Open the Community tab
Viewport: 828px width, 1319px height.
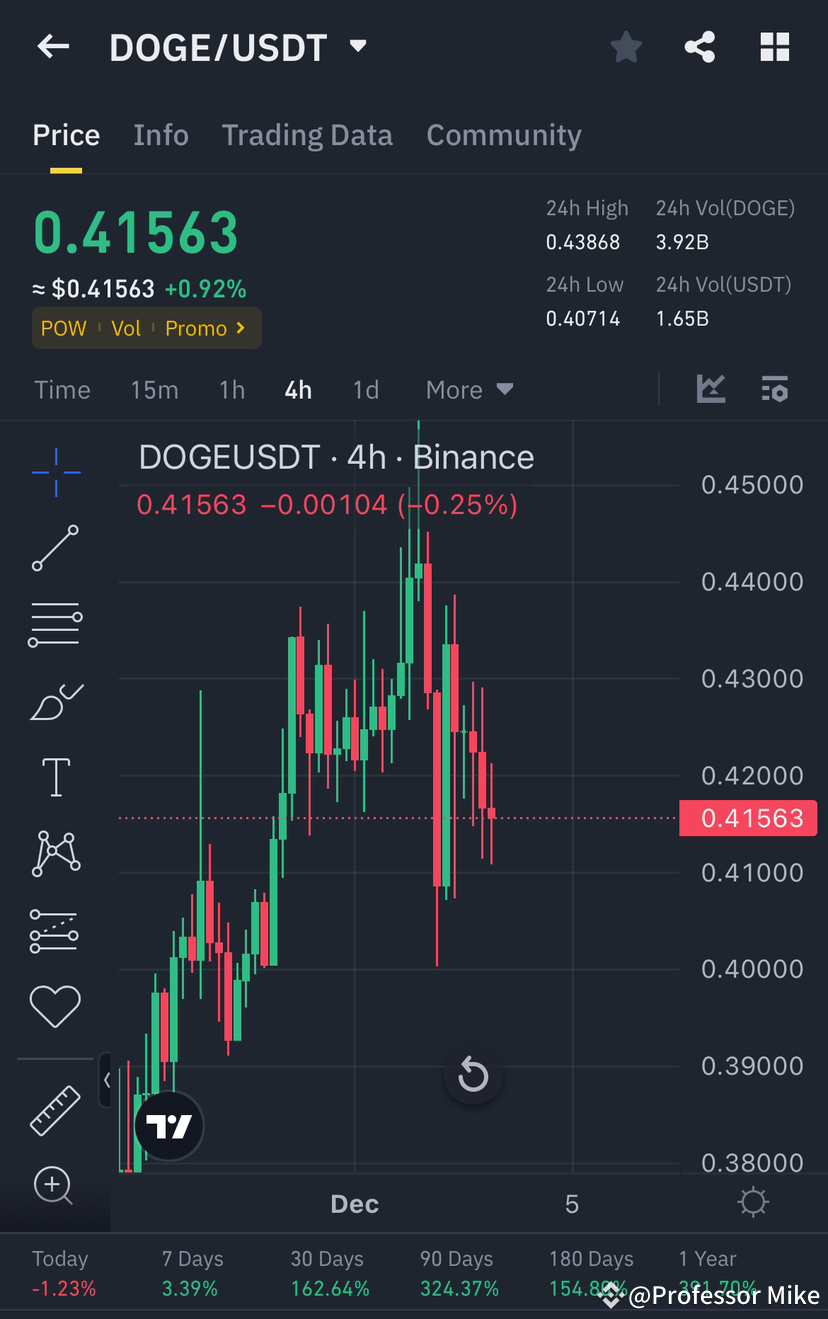[x=504, y=135]
